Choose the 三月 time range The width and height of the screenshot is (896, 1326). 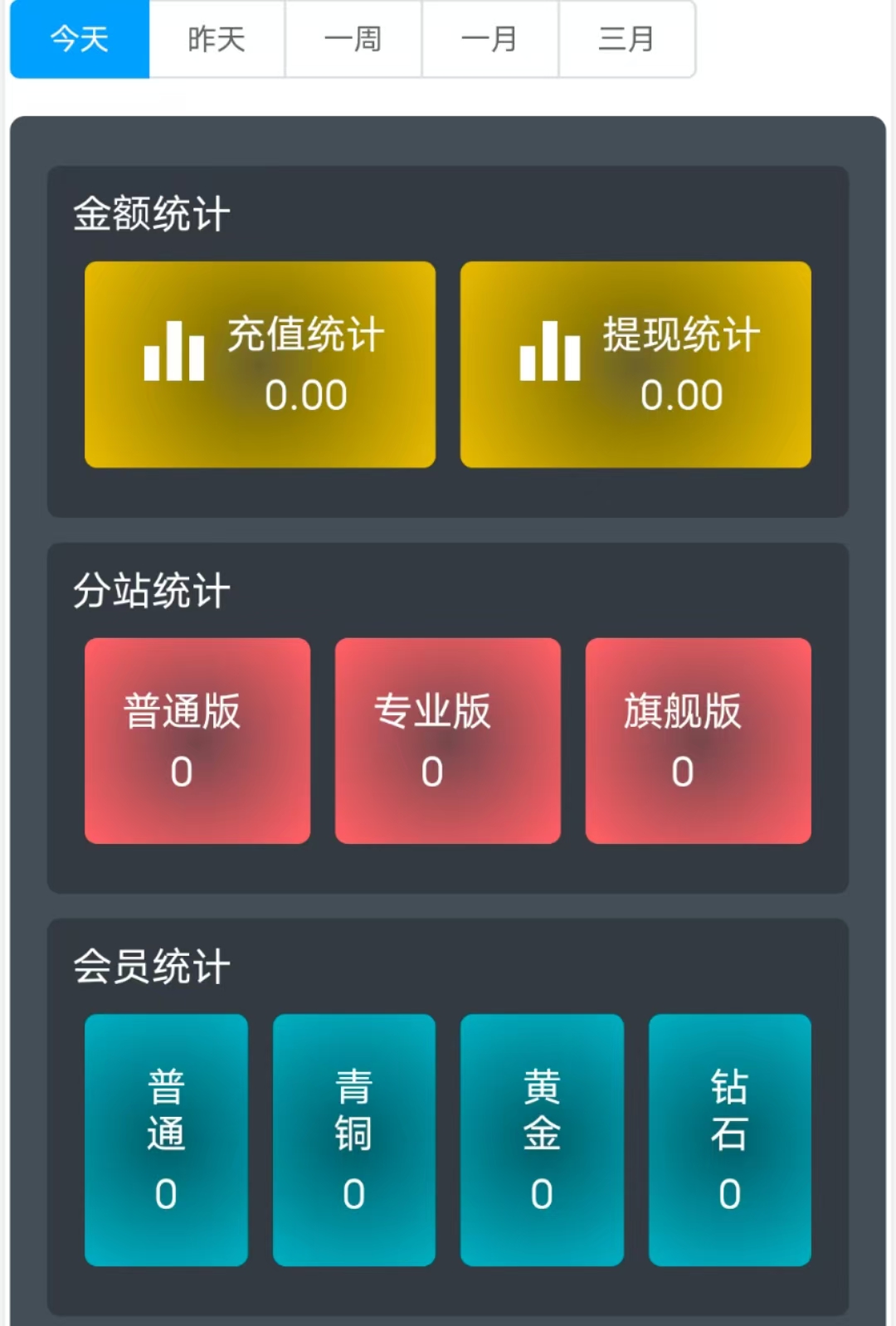pyautogui.click(x=627, y=39)
